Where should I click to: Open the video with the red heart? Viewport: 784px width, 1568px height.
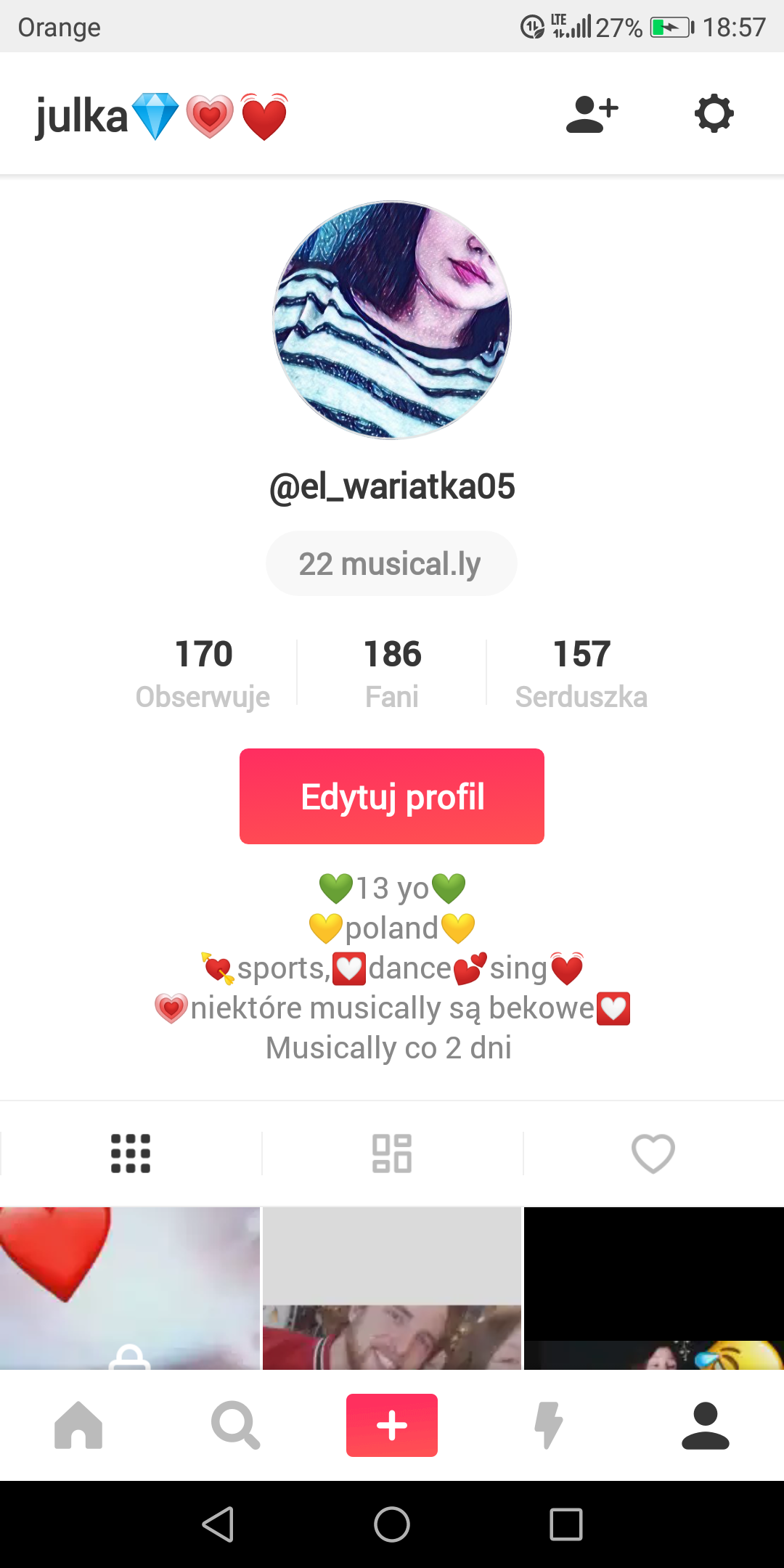pyautogui.click(x=130, y=1289)
